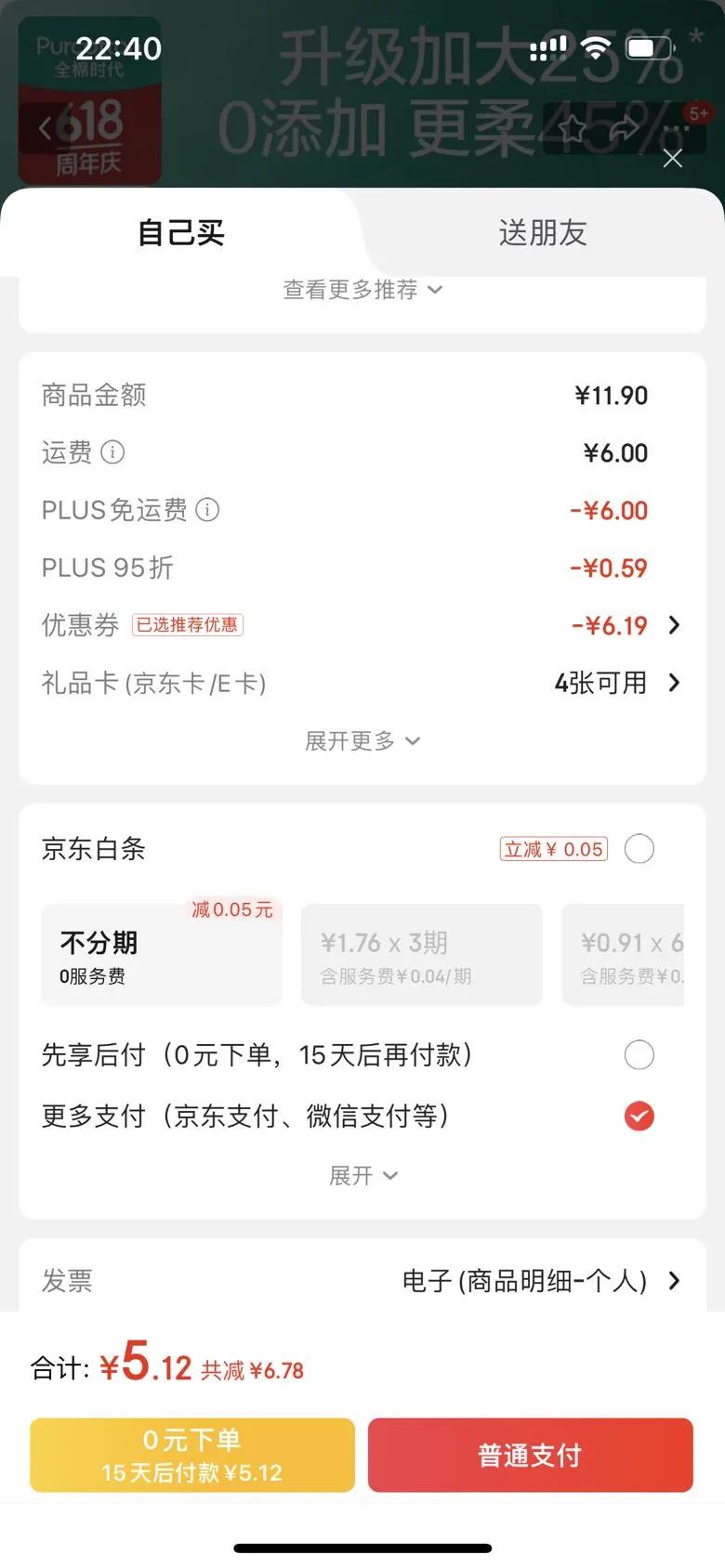Viewport: 725px width, 1568px height.
Task: Expand 展开 below the payment methods
Action: (363, 1175)
